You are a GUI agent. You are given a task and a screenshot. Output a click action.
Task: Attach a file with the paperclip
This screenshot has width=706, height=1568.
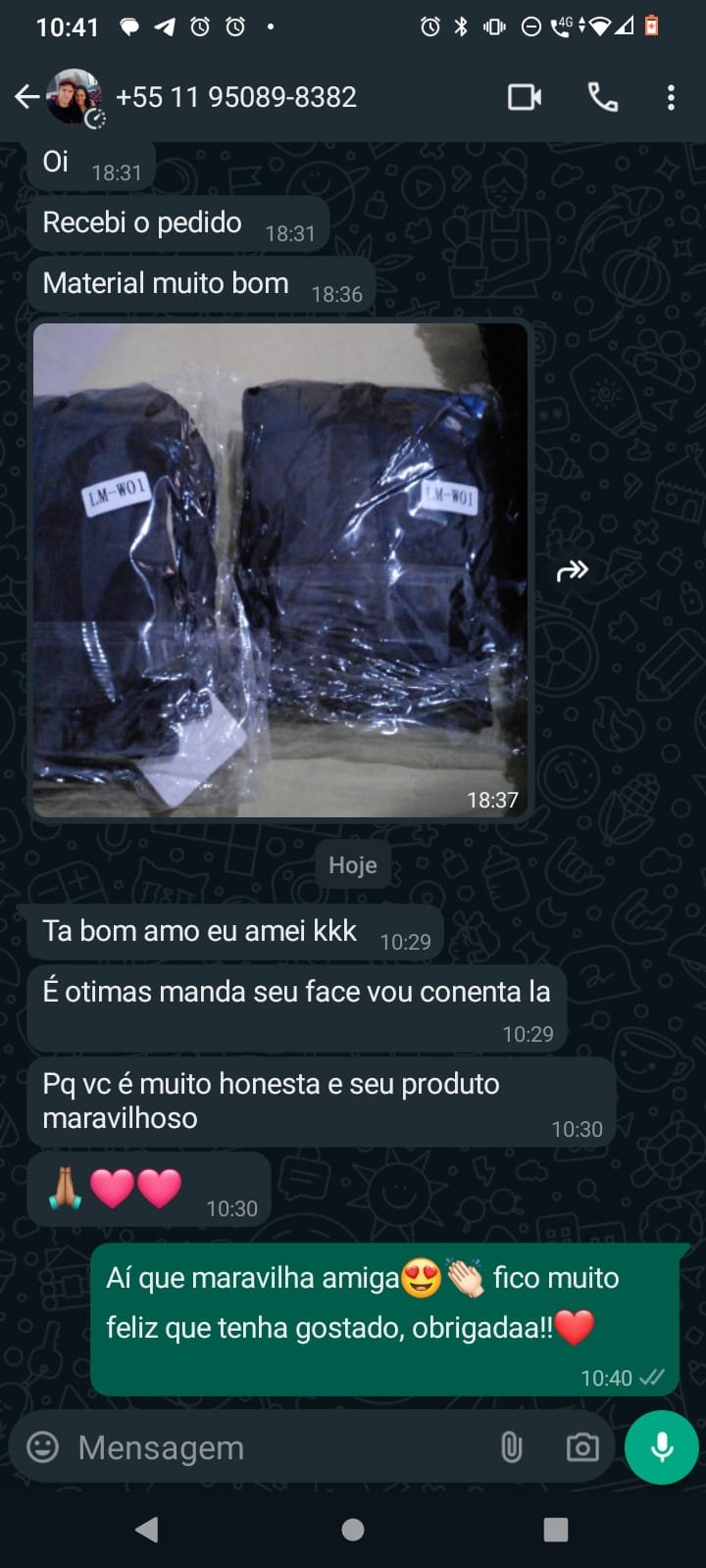[x=511, y=1447]
